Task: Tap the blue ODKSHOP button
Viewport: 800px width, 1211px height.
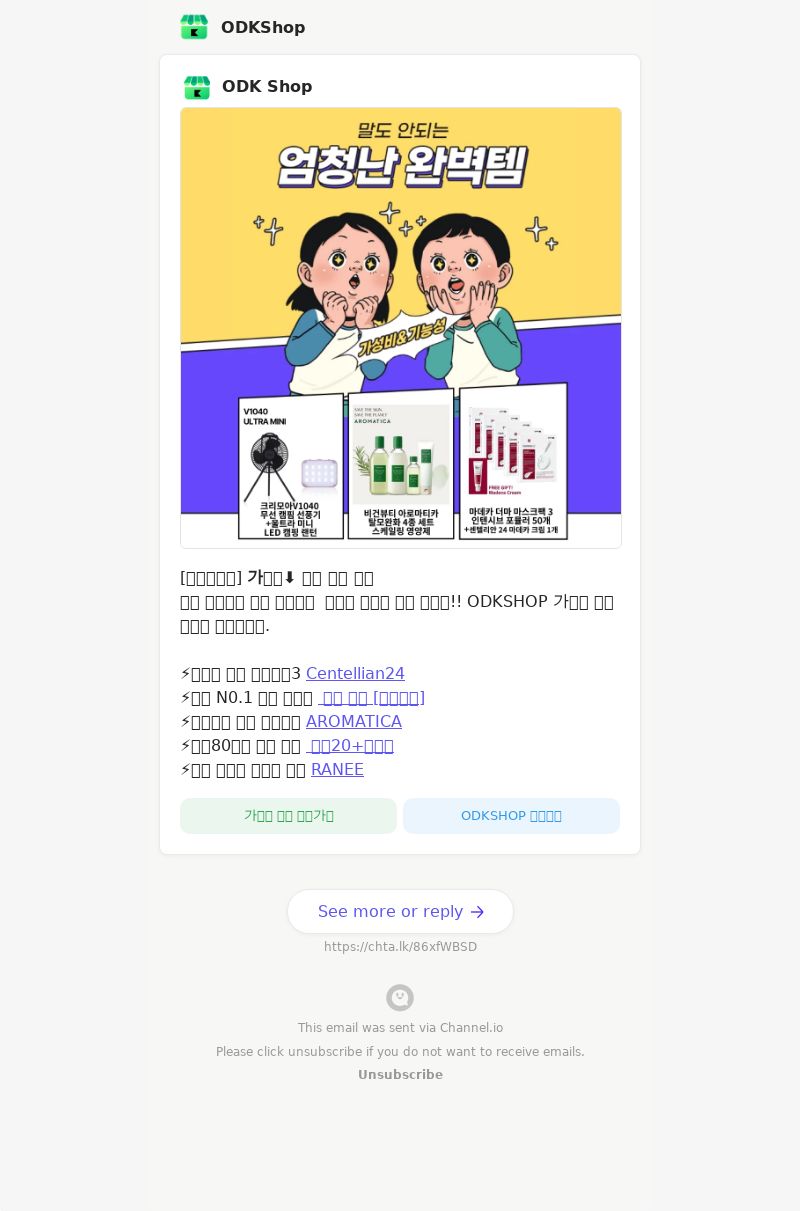Action: coord(511,816)
